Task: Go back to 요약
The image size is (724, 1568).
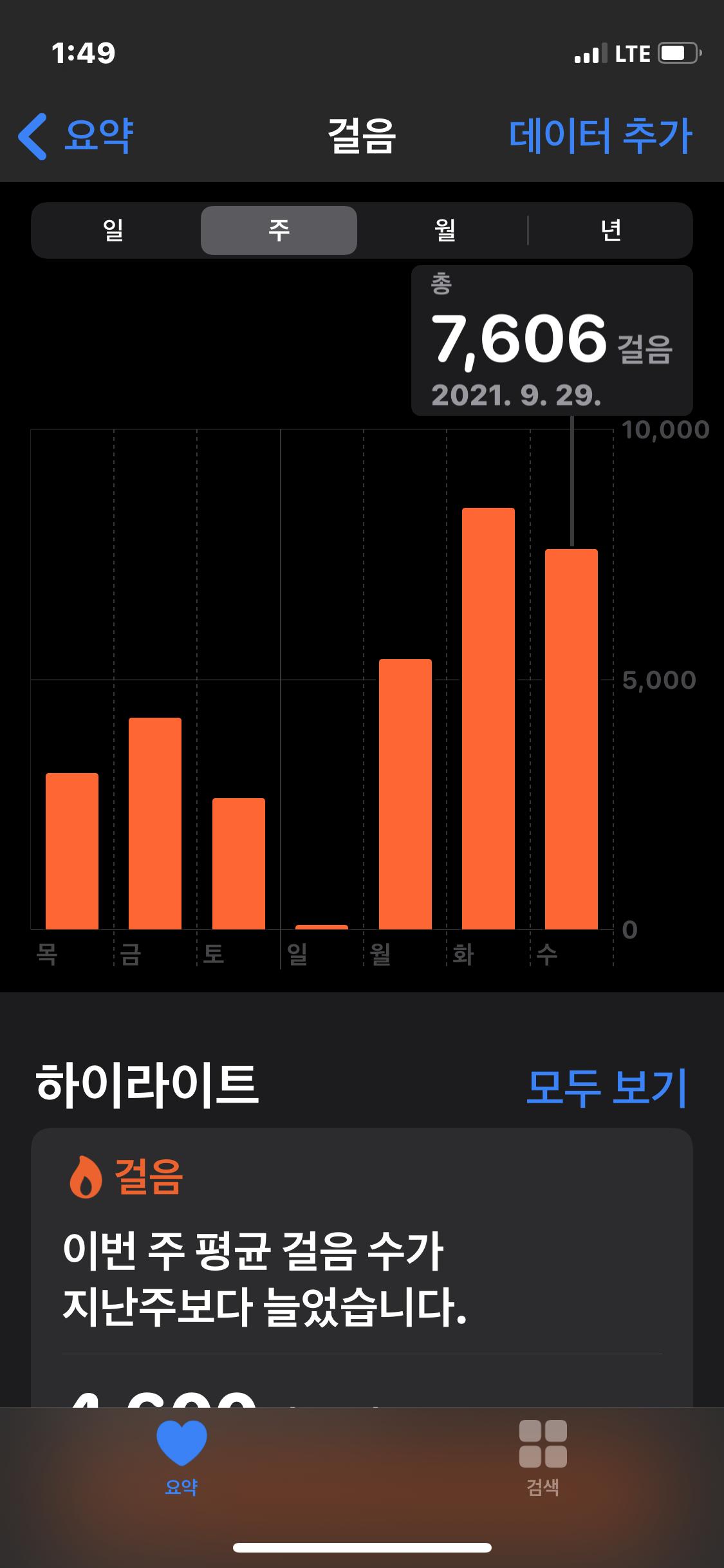Action: point(76,136)
